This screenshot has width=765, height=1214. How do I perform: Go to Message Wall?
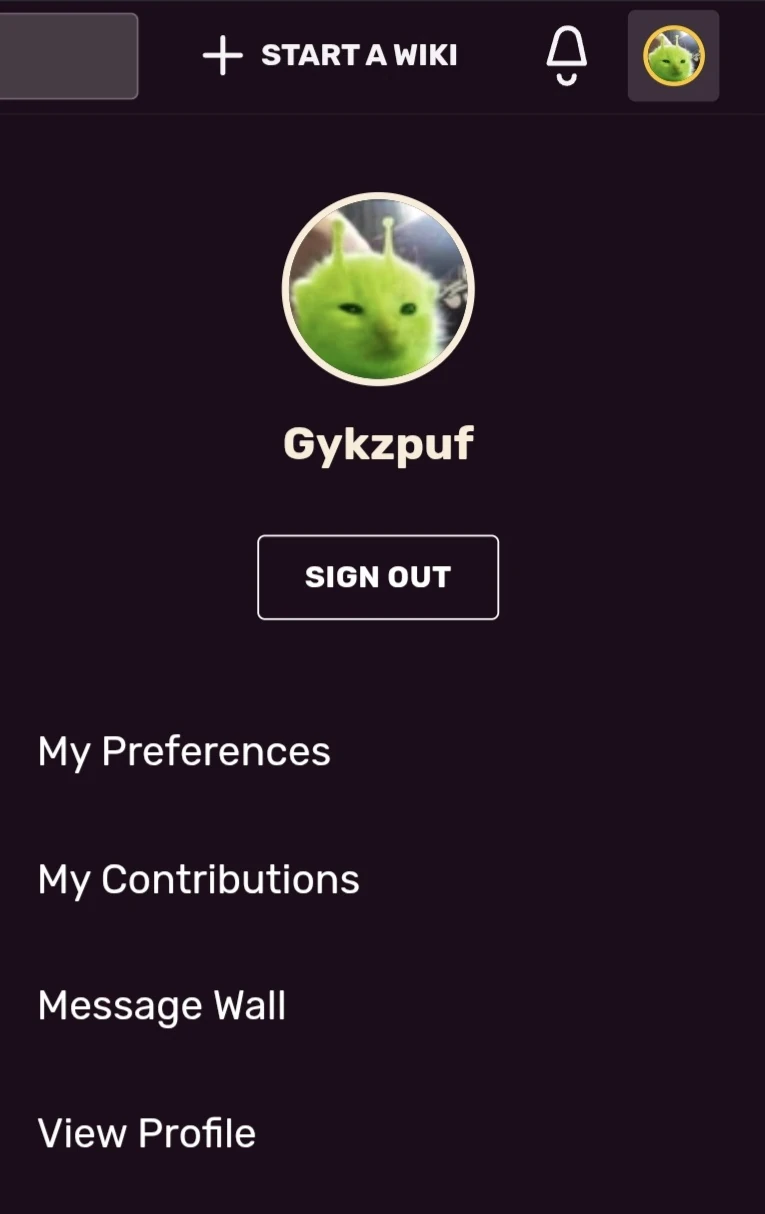click(x=162, y=1006)
